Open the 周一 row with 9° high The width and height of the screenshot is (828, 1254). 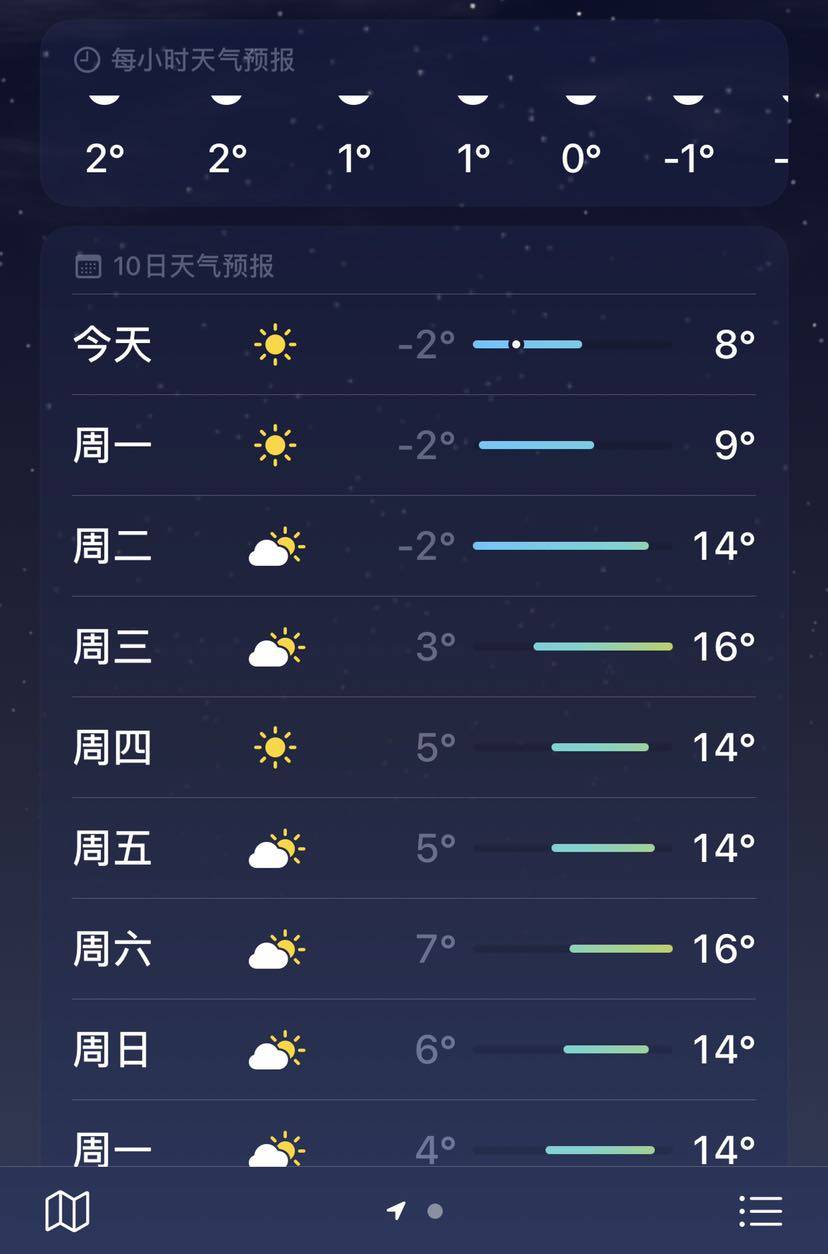click(x=414, y=445)
